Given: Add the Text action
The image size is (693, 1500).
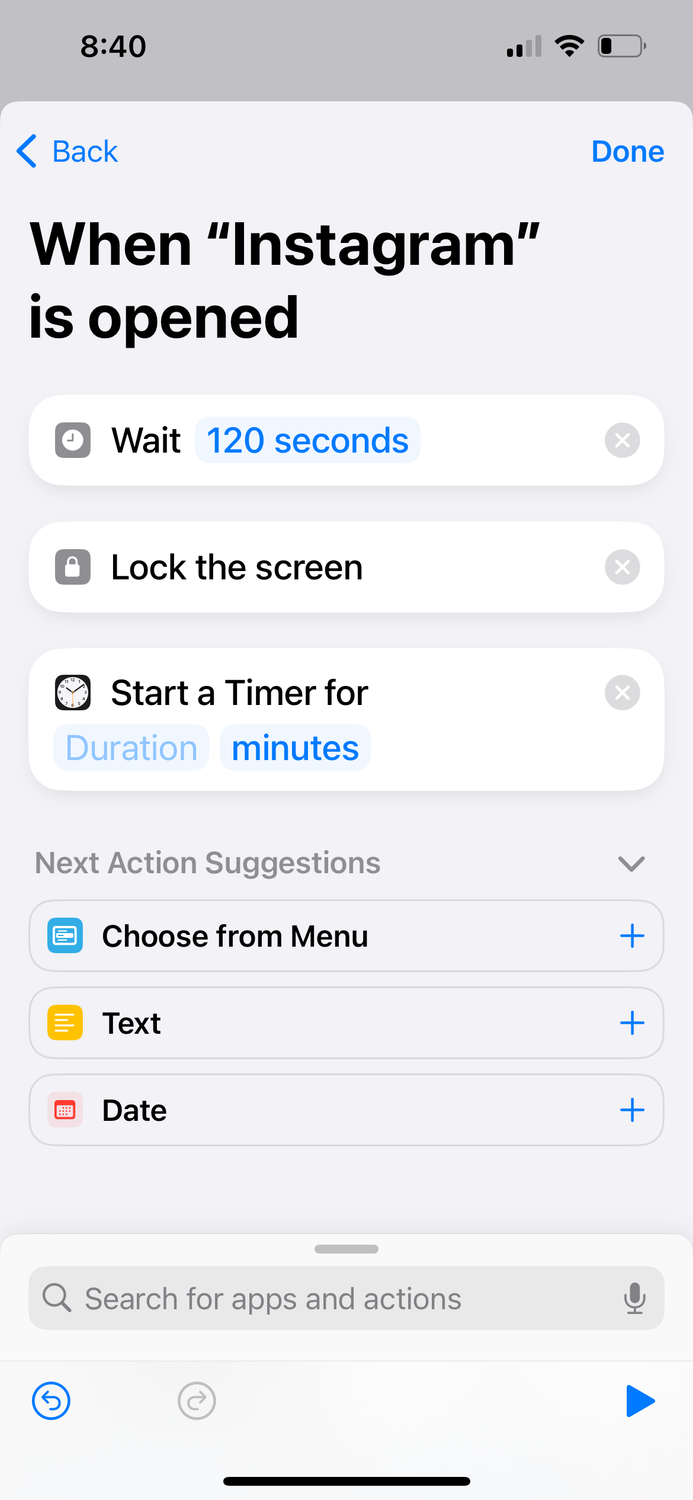Looking at the screenshot, I should (x=632, y=1023).
